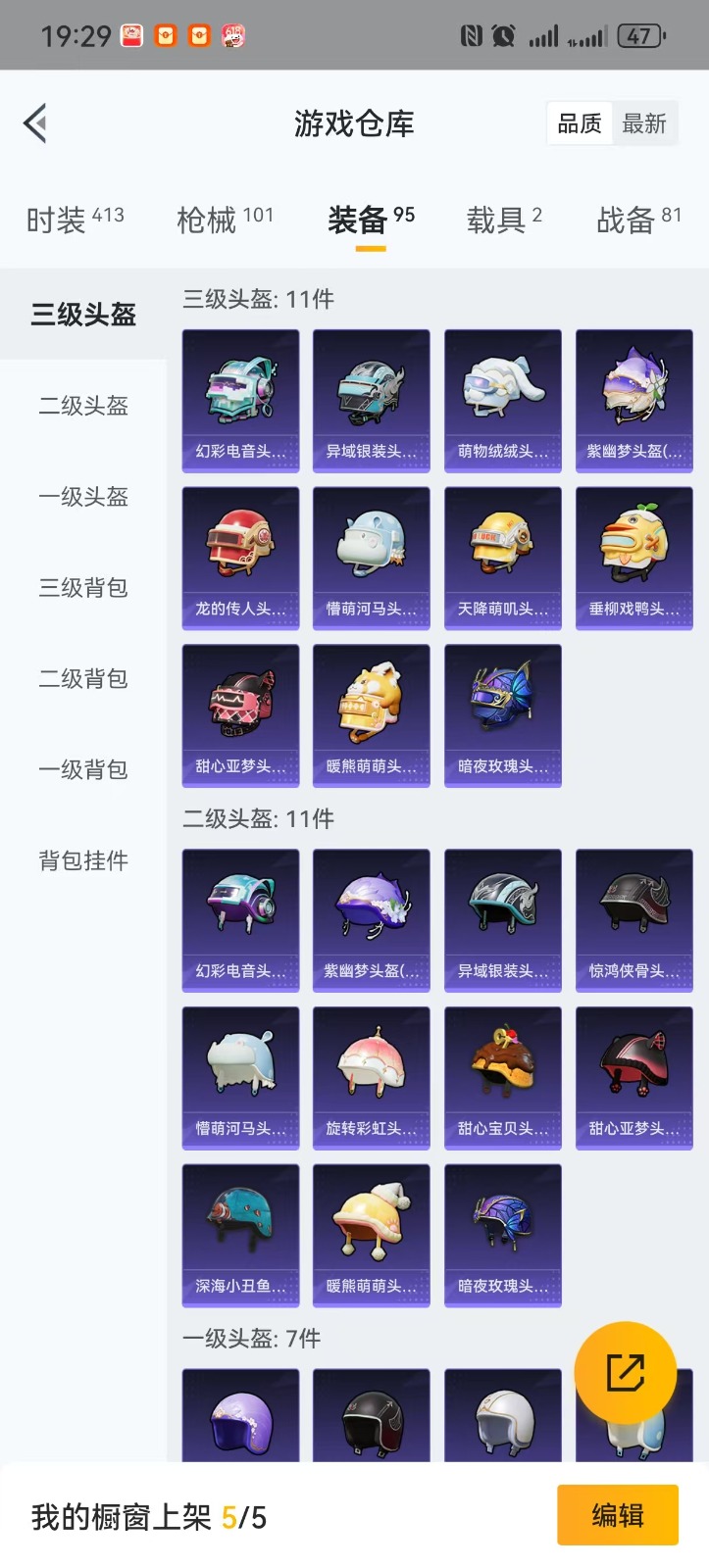The image size is (709, 1568).
Task: Open the 背包挂件 category
Action: [x=83, y=861]
